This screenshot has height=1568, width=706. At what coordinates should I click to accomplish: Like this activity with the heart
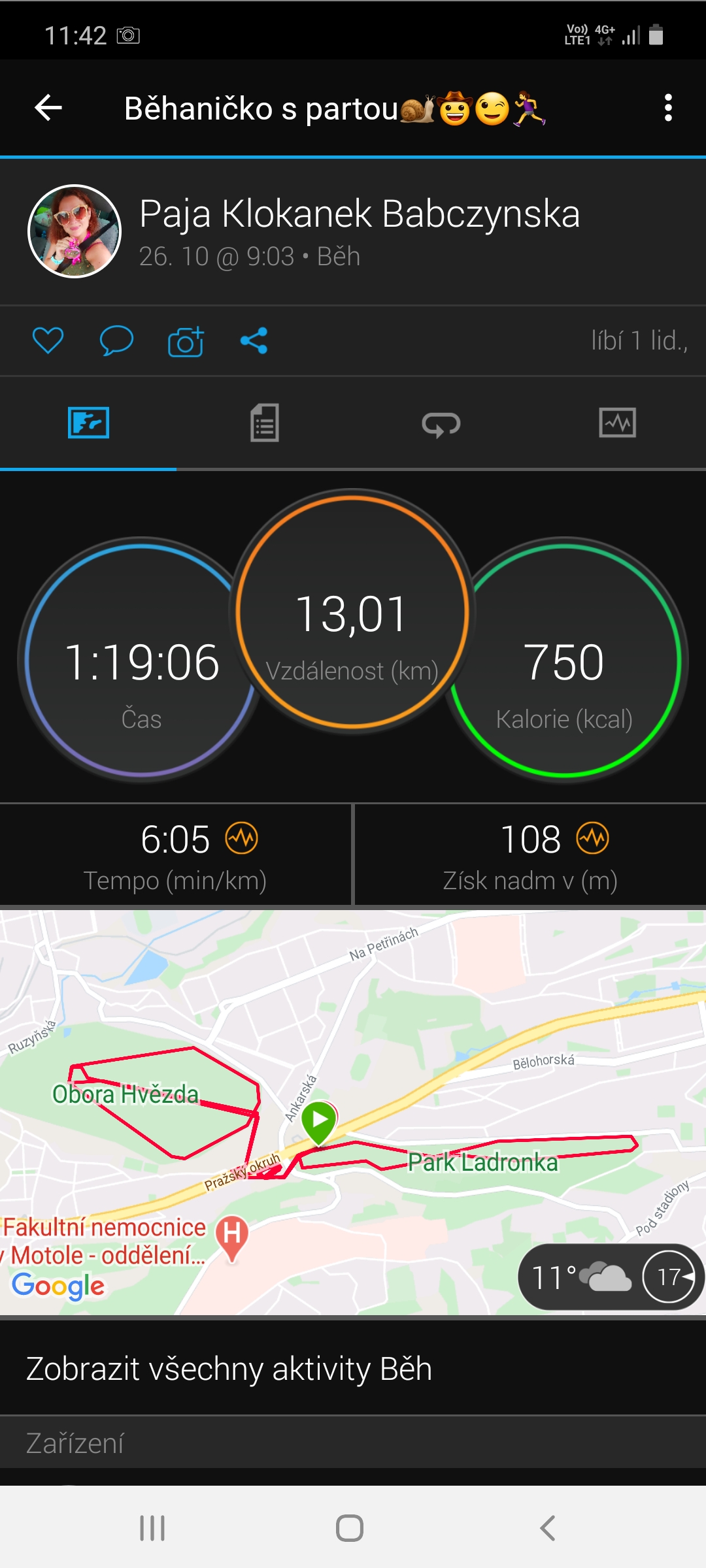(48, 340)
